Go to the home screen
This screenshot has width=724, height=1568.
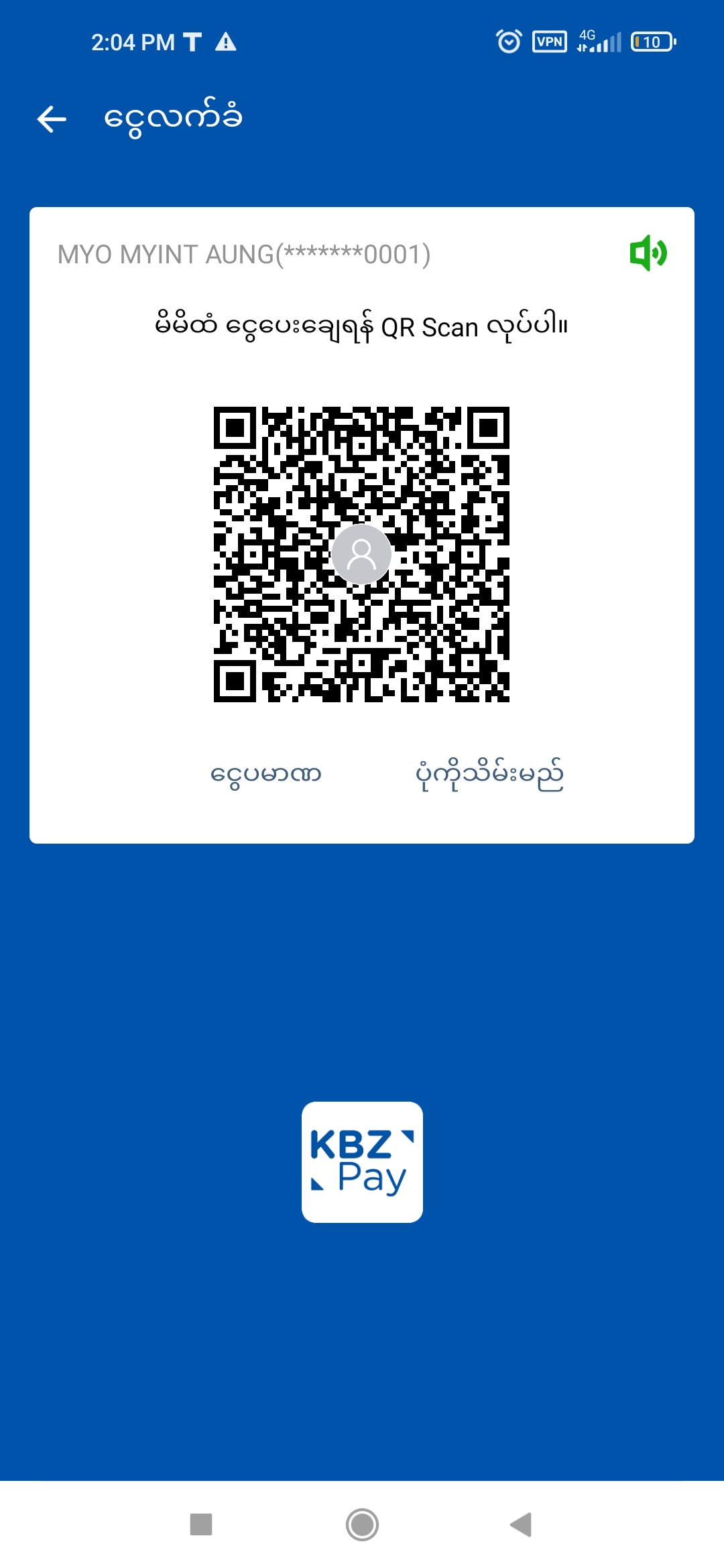[x=362, y=1524]
